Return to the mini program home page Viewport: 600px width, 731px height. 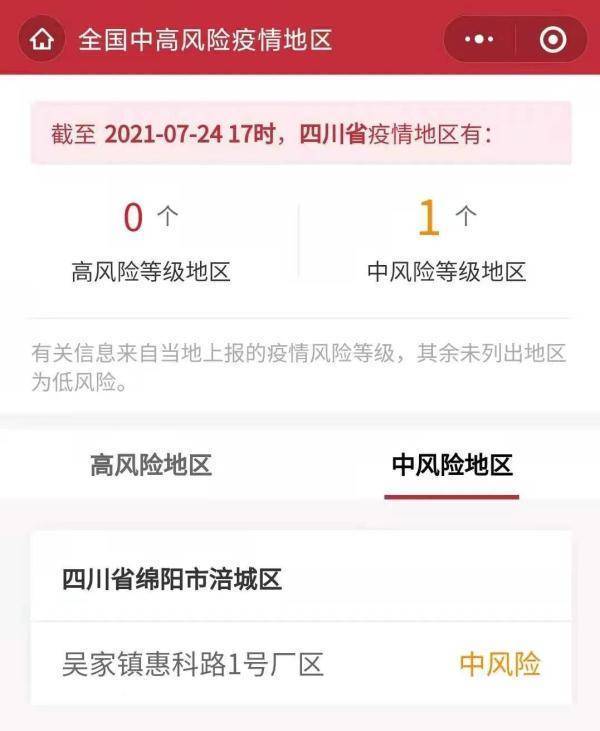(41, 40)
